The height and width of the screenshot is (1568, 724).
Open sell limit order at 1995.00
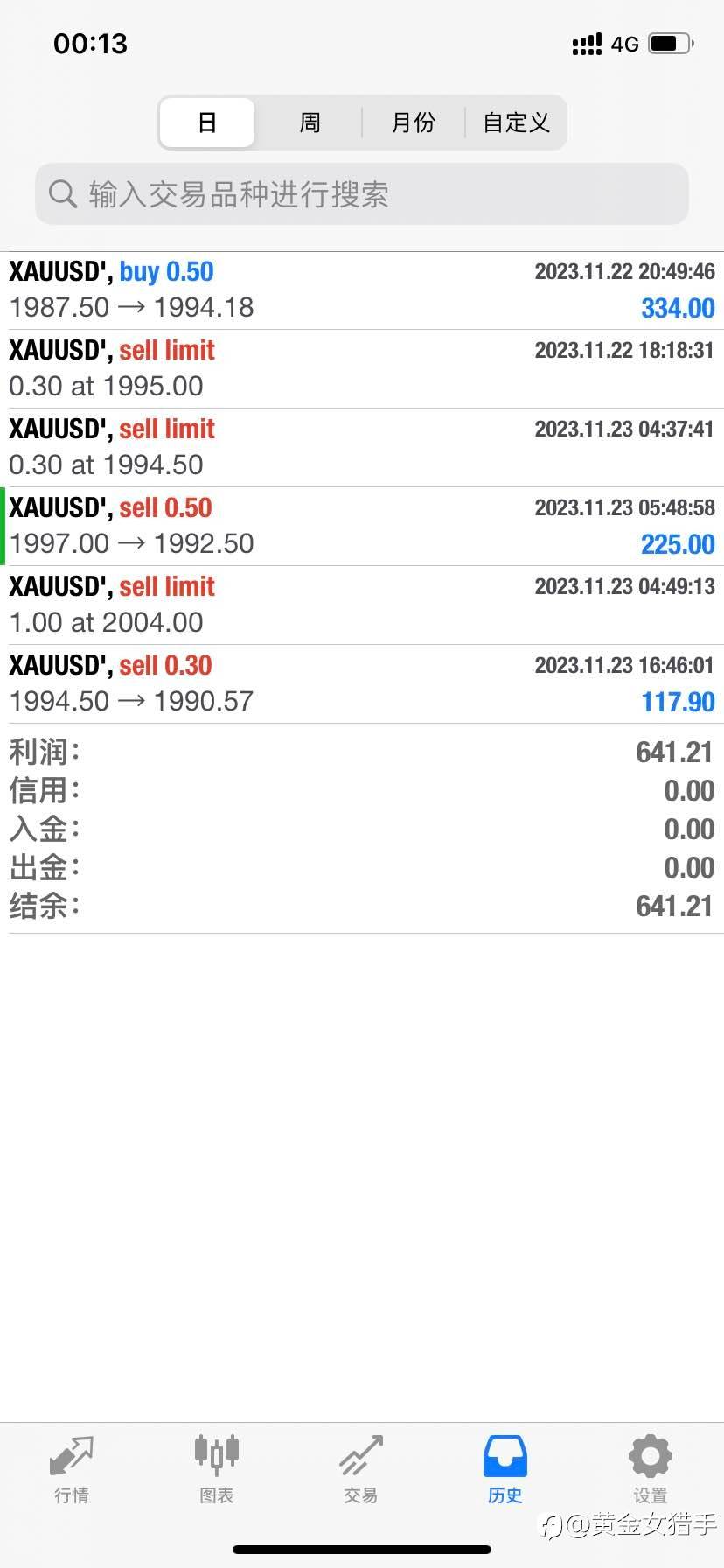(x=362, y=369)
